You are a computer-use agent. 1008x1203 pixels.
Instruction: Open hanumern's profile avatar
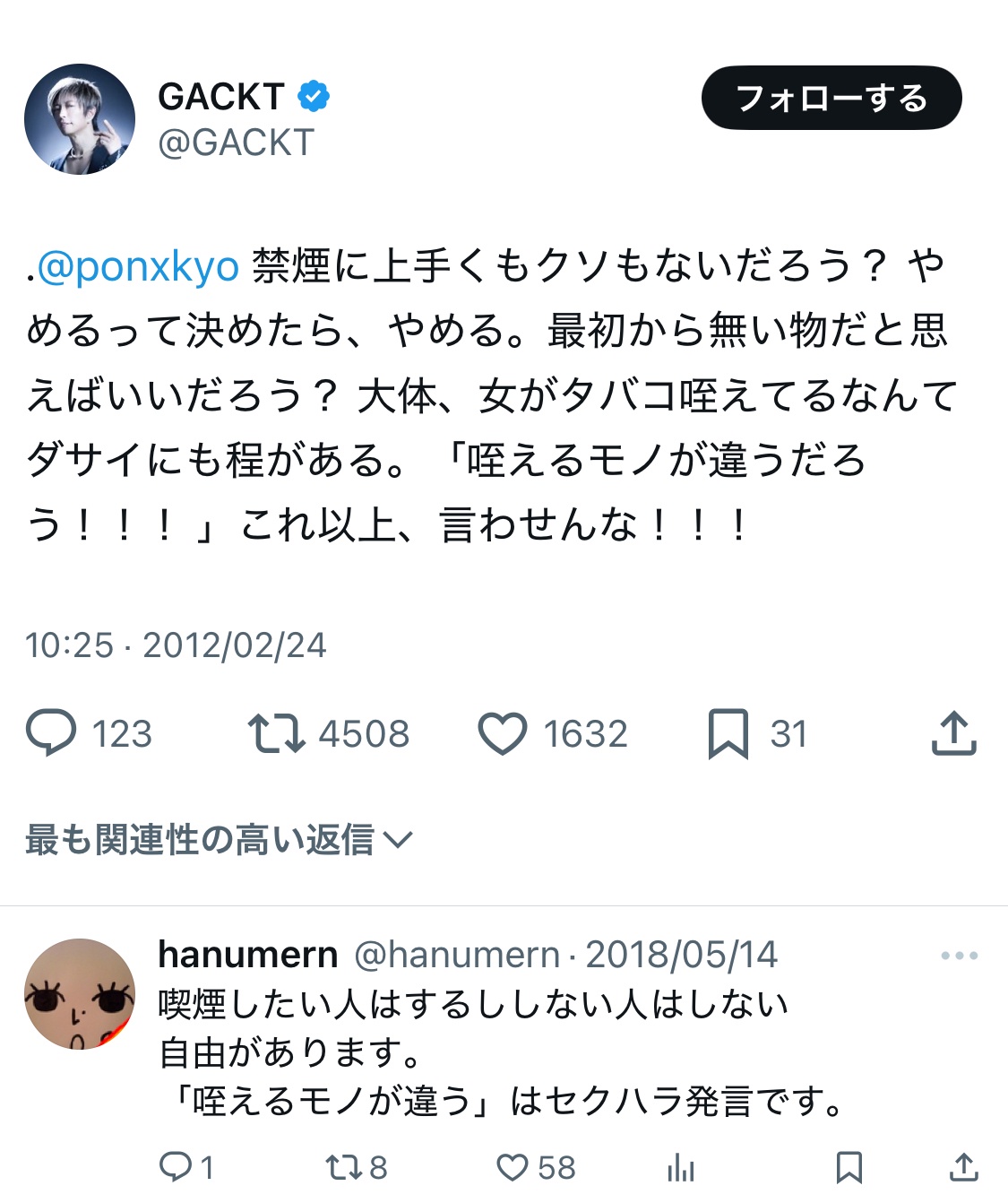coord(80,993)
